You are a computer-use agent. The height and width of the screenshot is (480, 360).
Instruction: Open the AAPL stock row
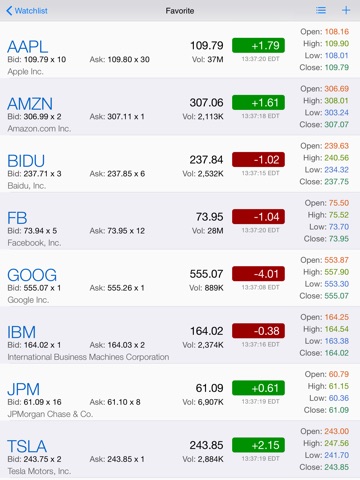180,50
